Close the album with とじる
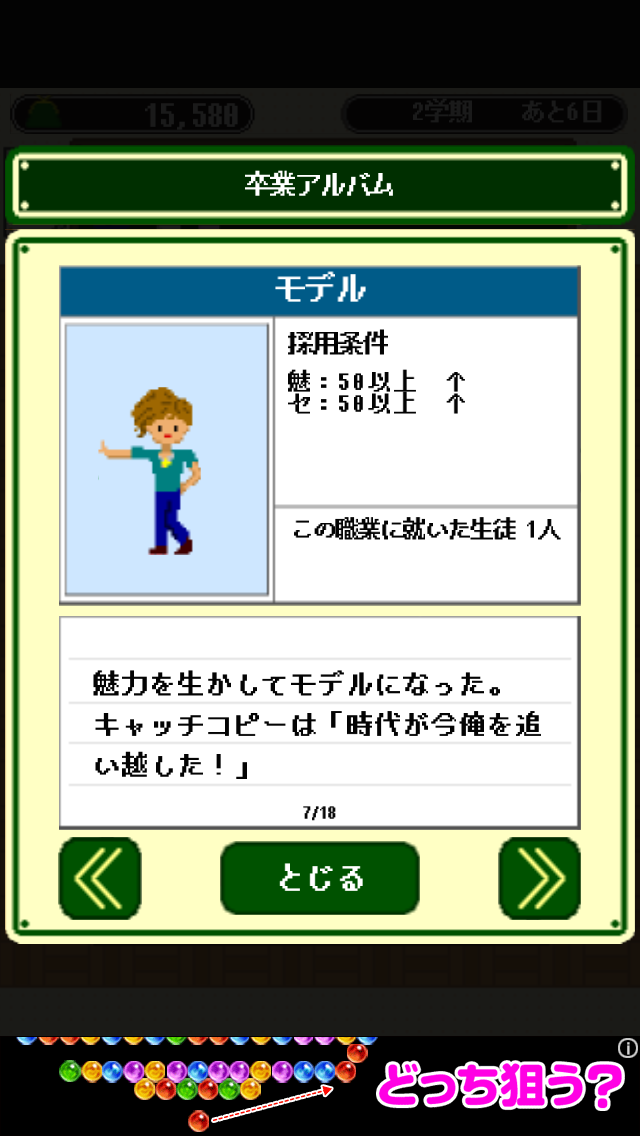This screenshot has width=640, height=1136. pos(320,878)
